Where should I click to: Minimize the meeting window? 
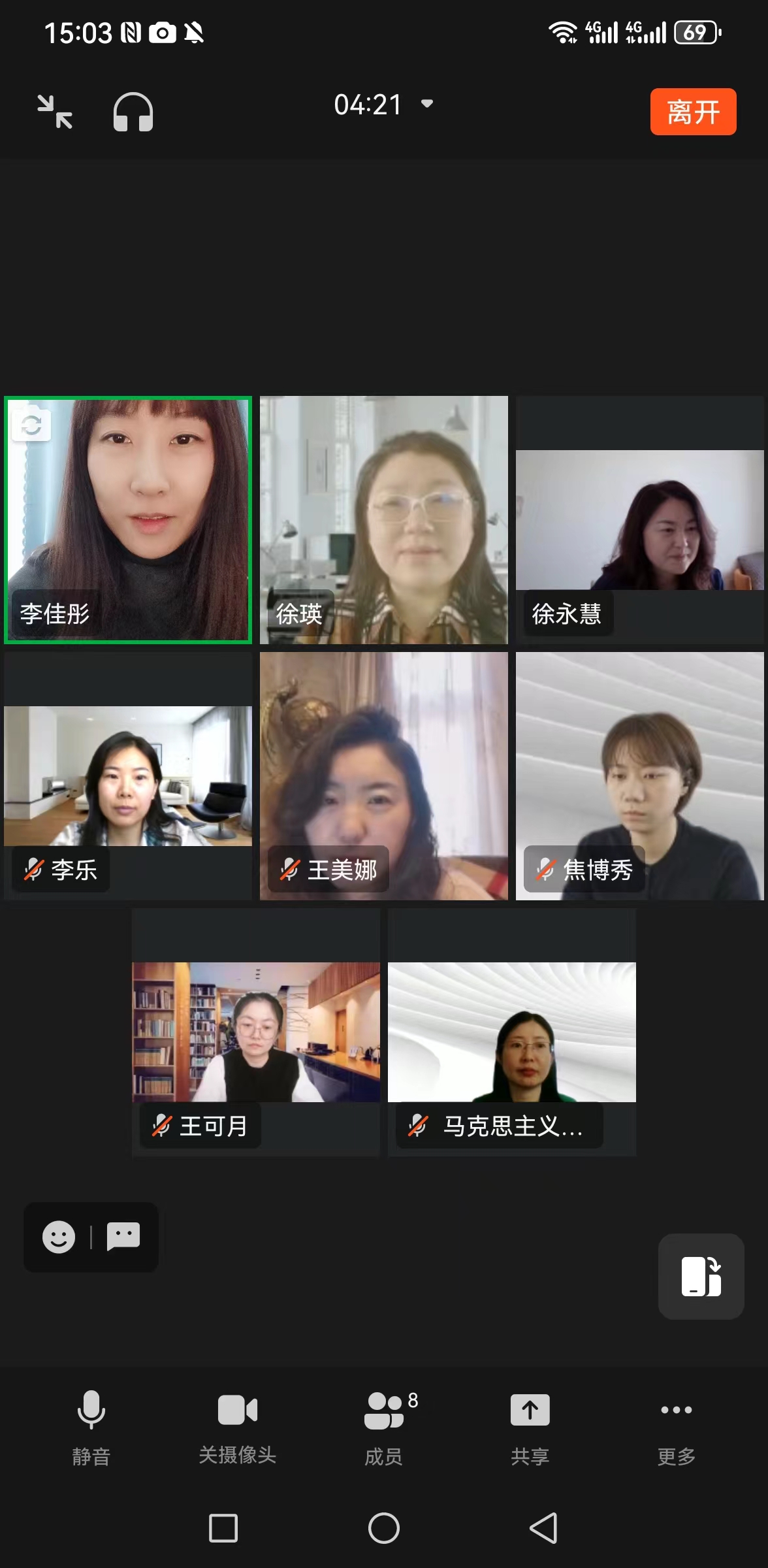pos(55,112)
